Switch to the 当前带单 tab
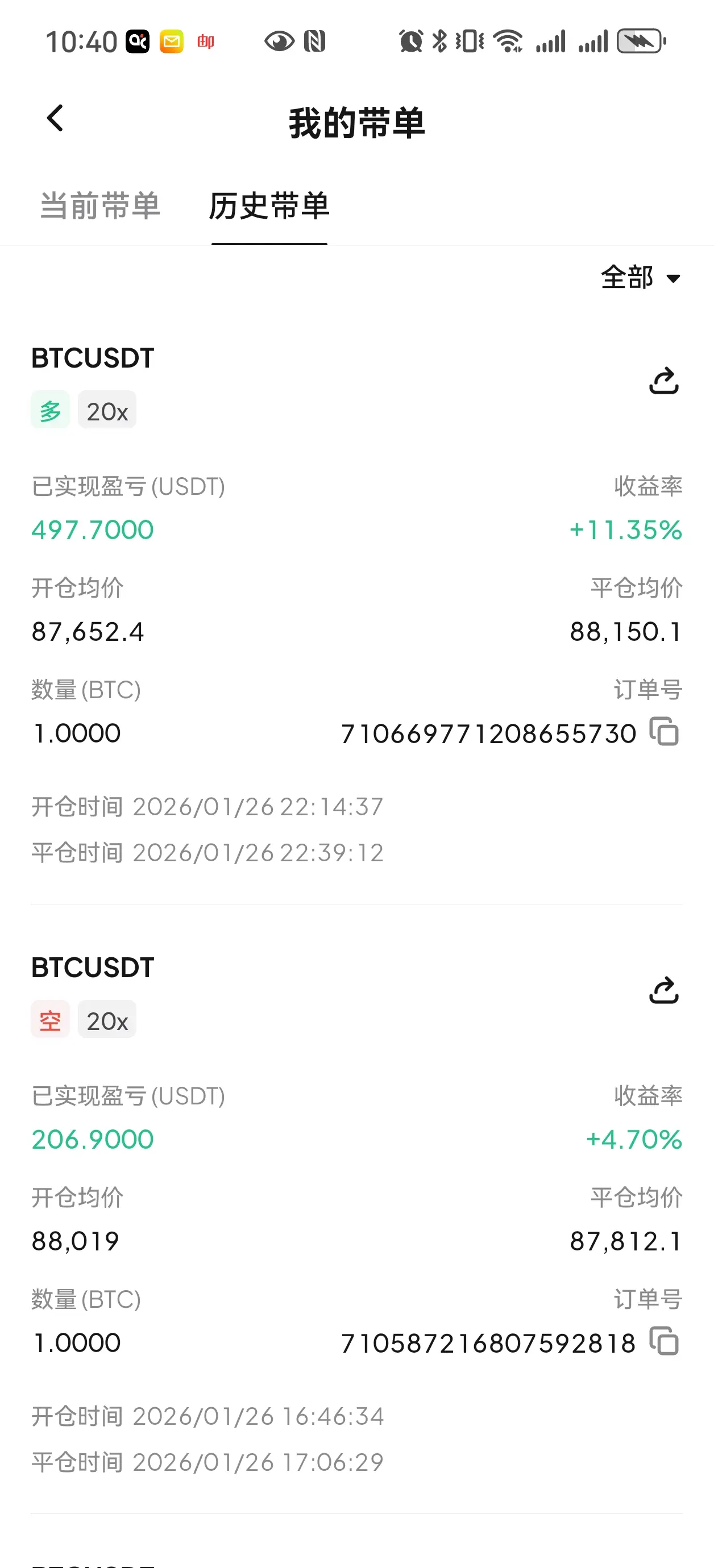 click(x=100, y=206)
